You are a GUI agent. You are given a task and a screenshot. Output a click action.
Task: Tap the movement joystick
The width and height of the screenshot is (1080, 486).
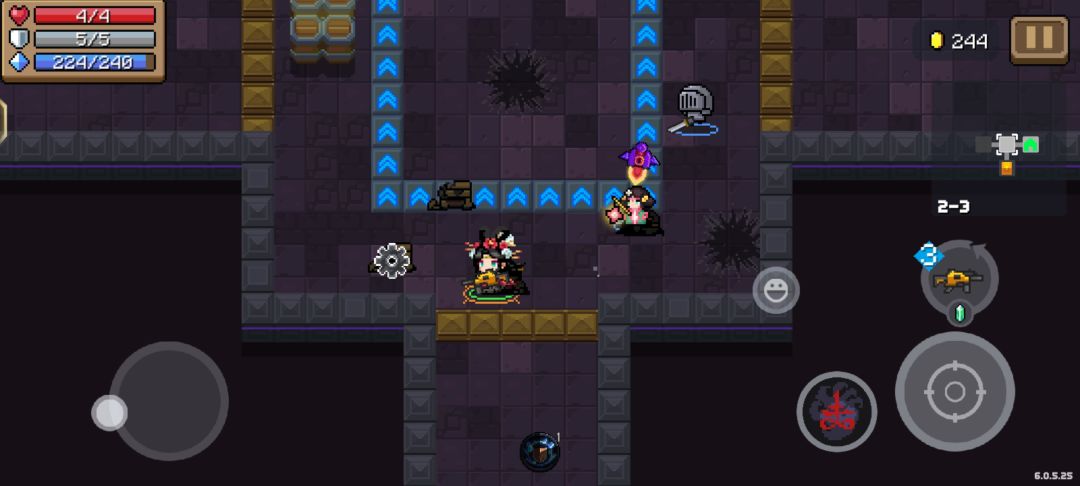(169, 401)
